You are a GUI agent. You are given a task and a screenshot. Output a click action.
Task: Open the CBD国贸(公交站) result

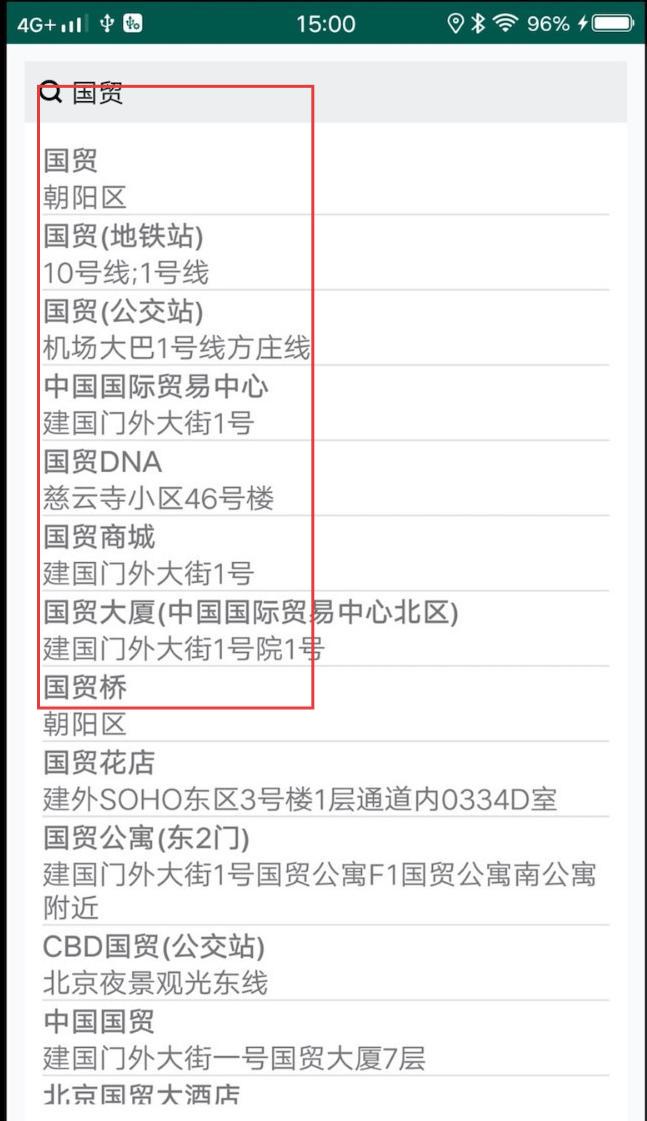pos(325,963)
